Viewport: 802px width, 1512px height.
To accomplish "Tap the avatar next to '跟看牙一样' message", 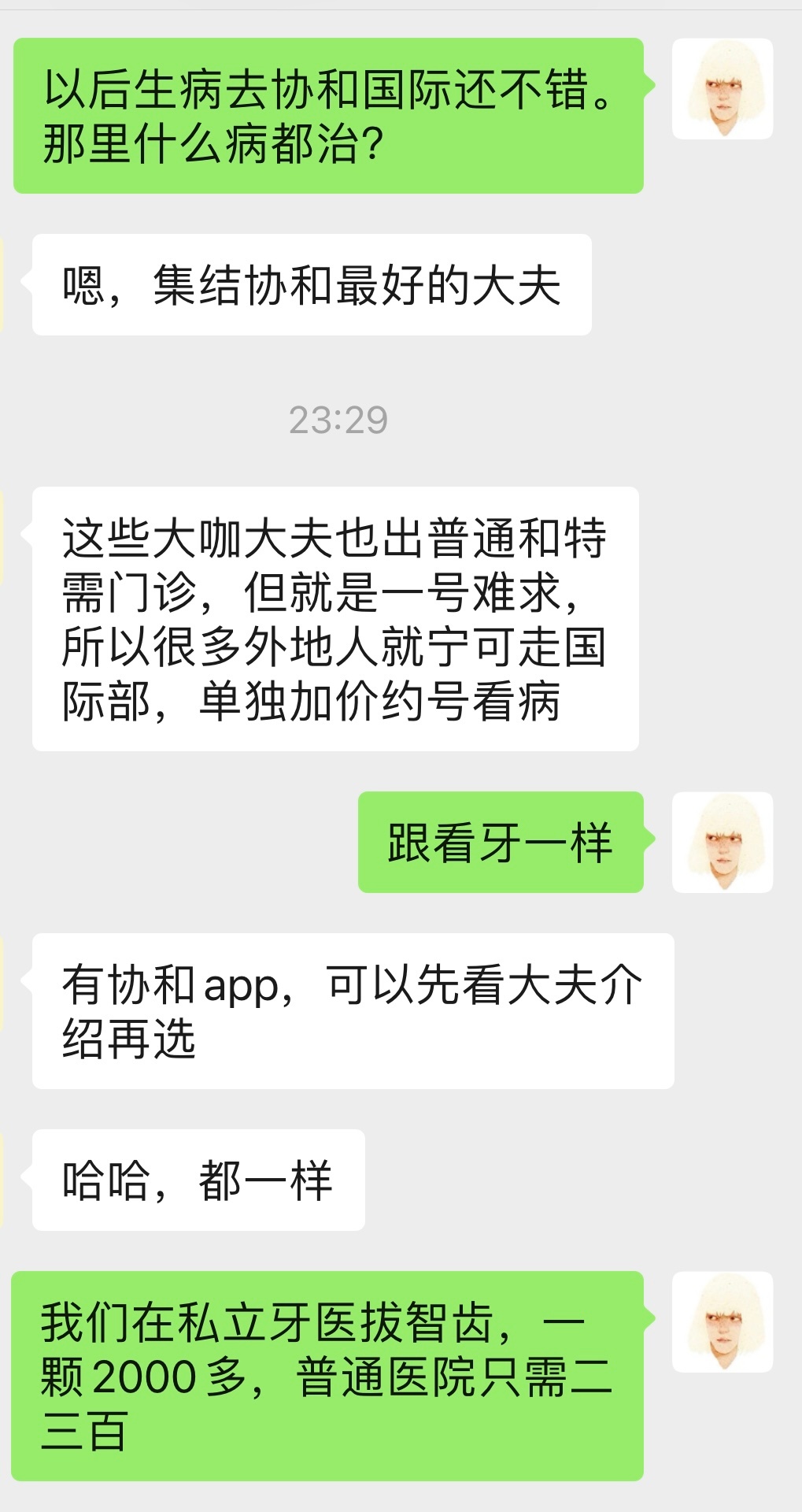I will pyautogui.click(x=722, y=842).
